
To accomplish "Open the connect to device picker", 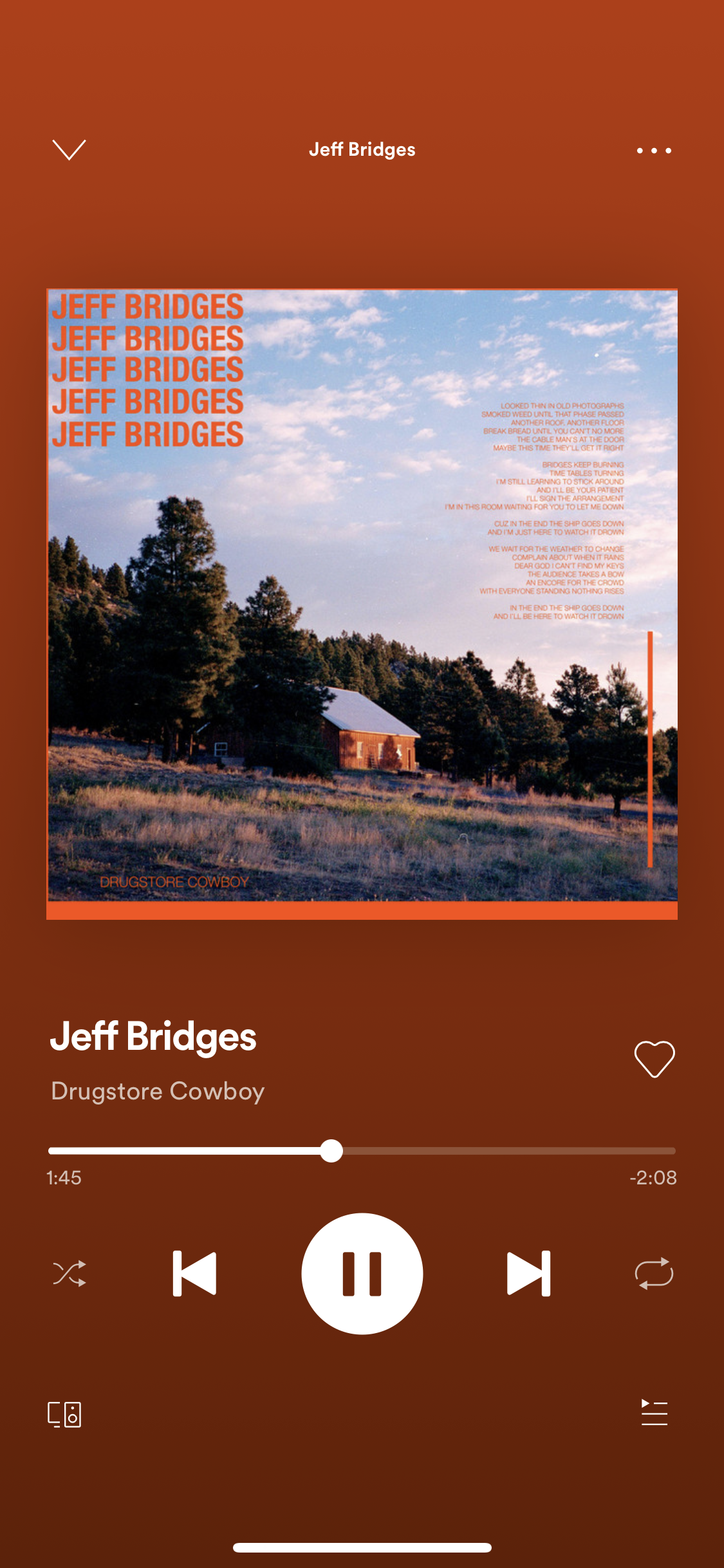I will point(65,1414).
